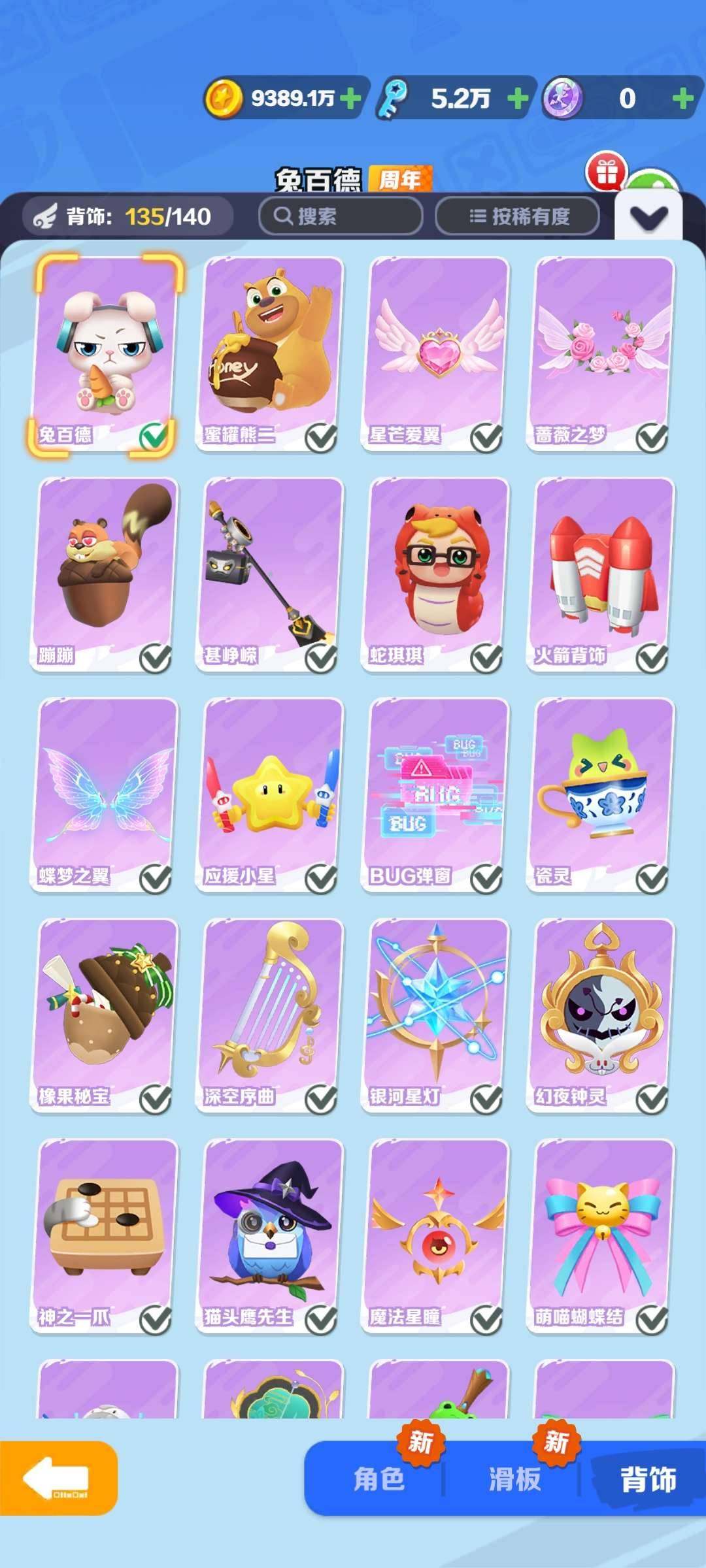Select the 蜜罐熊二 back accessory
Viewport: 706px width, 1568px height.
click(x=270, y=353)
